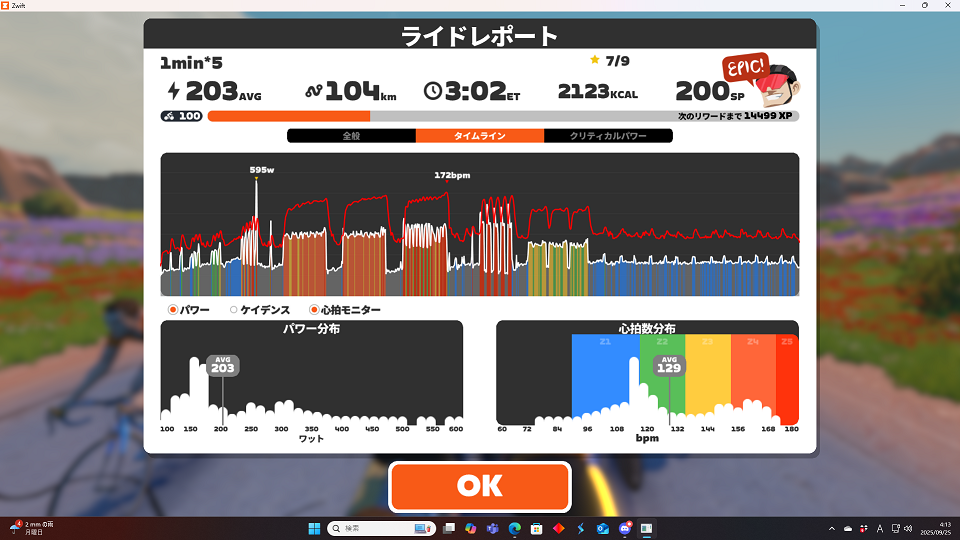This screenshot has width=960, height=540.
Task: Switch to the 全般 tab
Action: [351, 136]
